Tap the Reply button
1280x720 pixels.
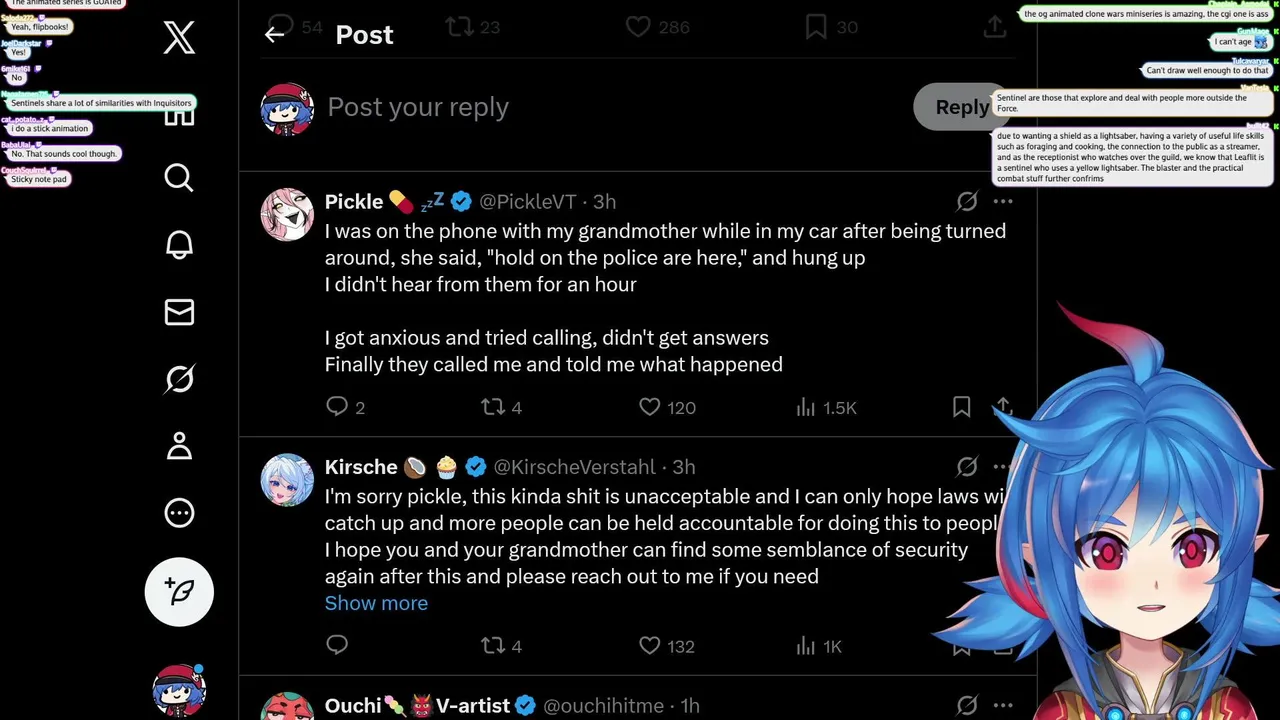click(x=961, y=107)
